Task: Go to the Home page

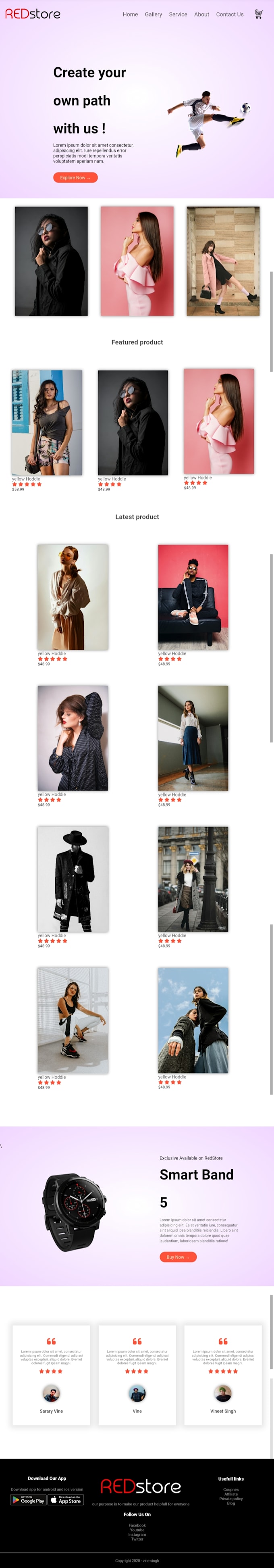Action: coord(130,15)
